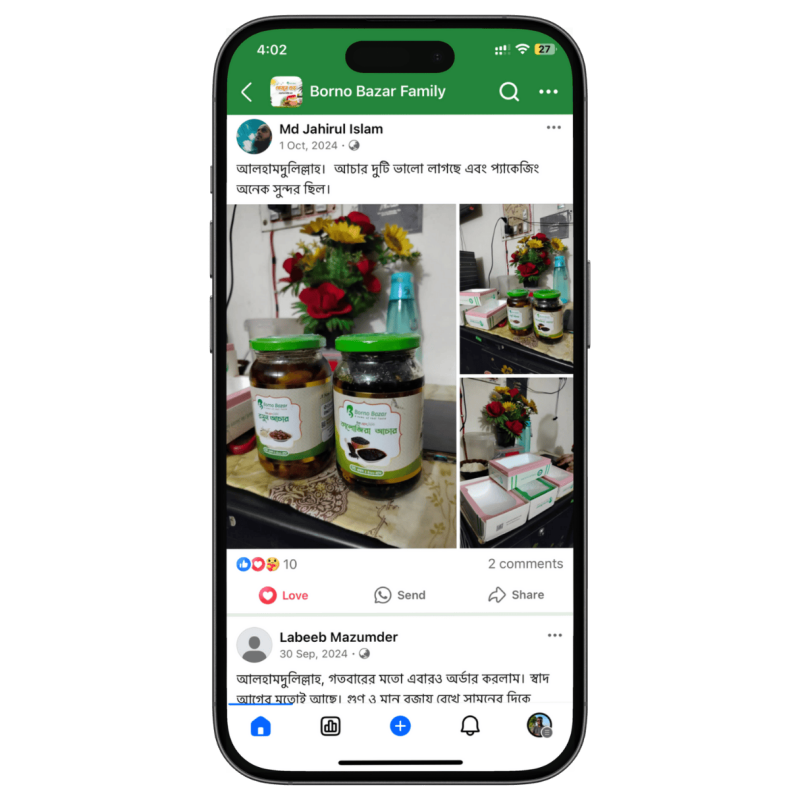
Task: Share Md Jahirul Islam's post
Action: click(516, 595)
